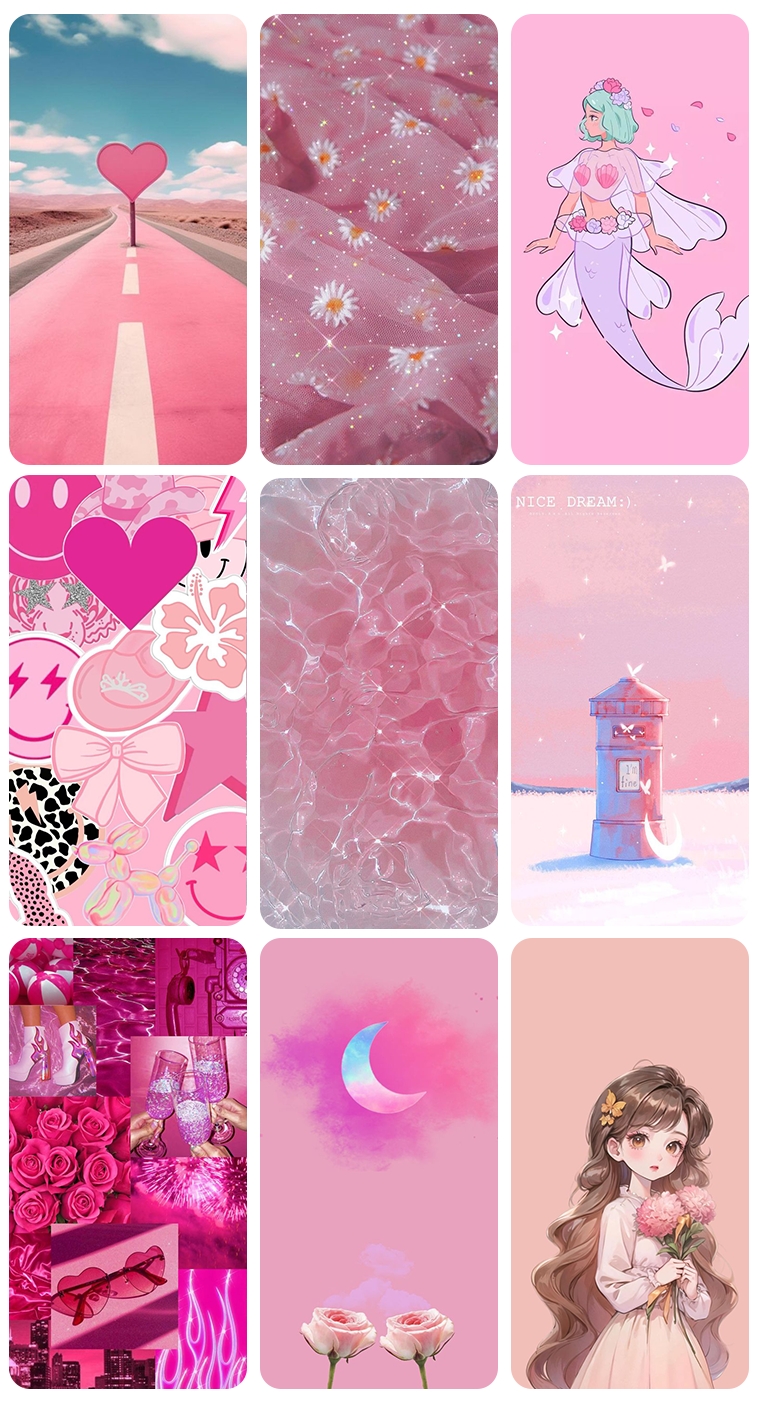The height and width of the screenshot is (1407, 758).
Task: Open the anime girl with flowers wallpaper
Action: (x=629, y=1162)
